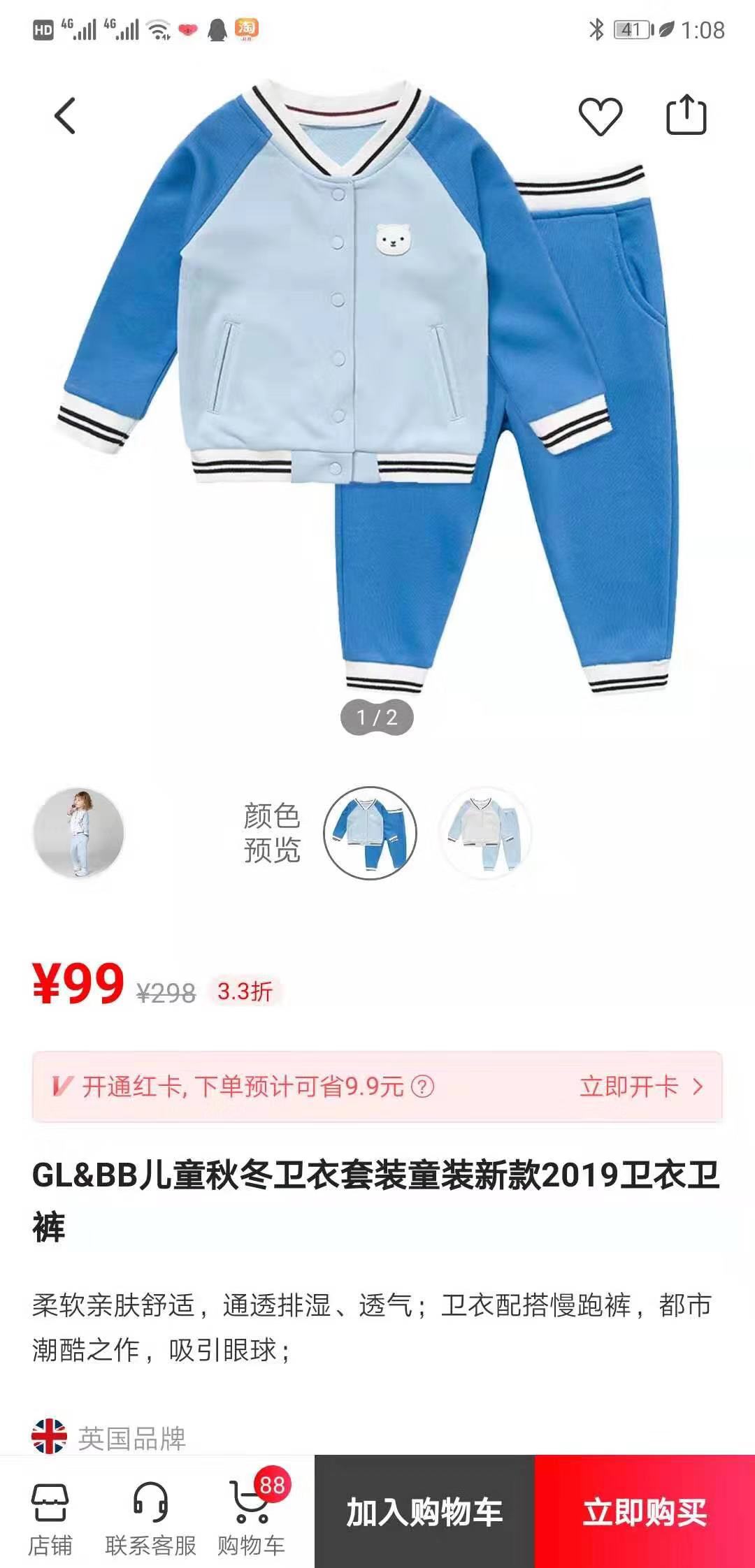
Task: Share this product listing
Action: coord(686,115)
